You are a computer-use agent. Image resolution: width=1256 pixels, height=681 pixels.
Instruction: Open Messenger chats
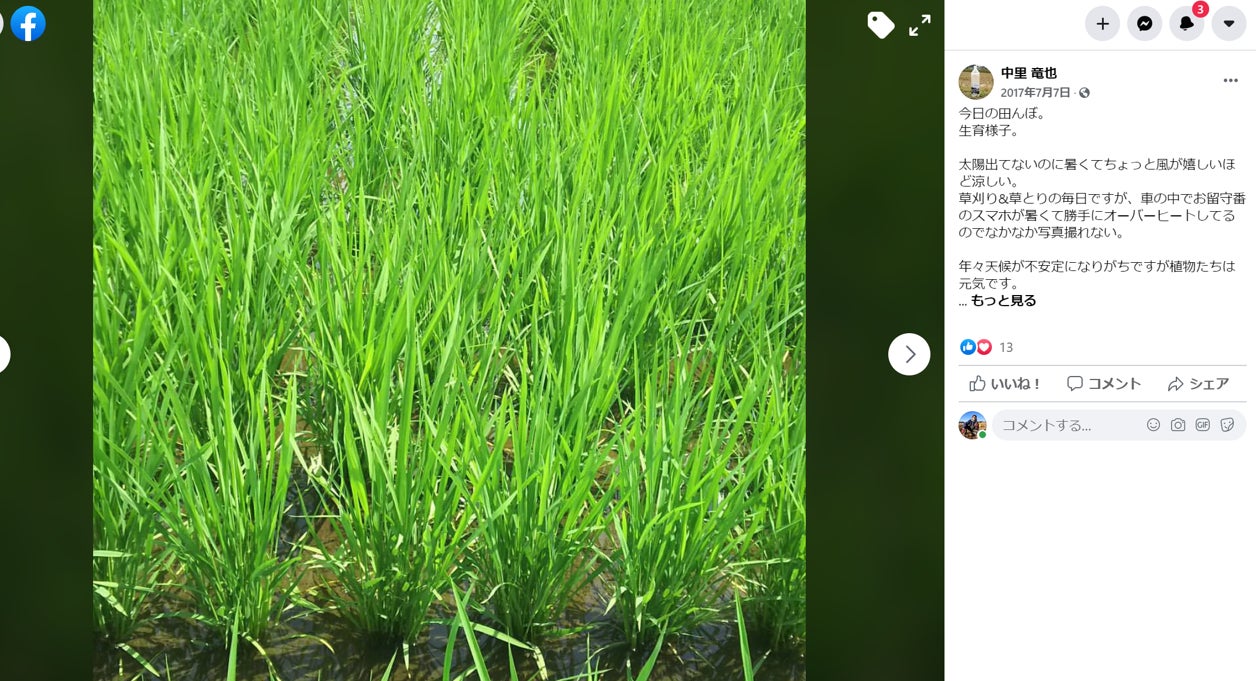click(1144, 24)
